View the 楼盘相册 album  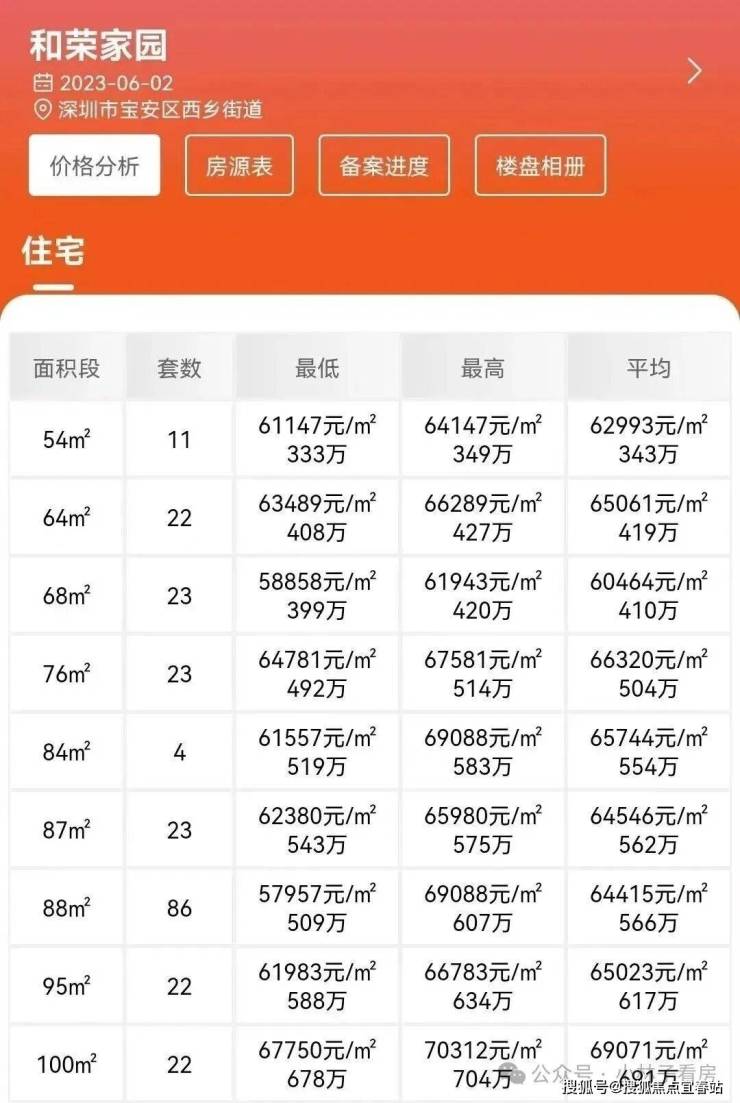tap(539, 166)
